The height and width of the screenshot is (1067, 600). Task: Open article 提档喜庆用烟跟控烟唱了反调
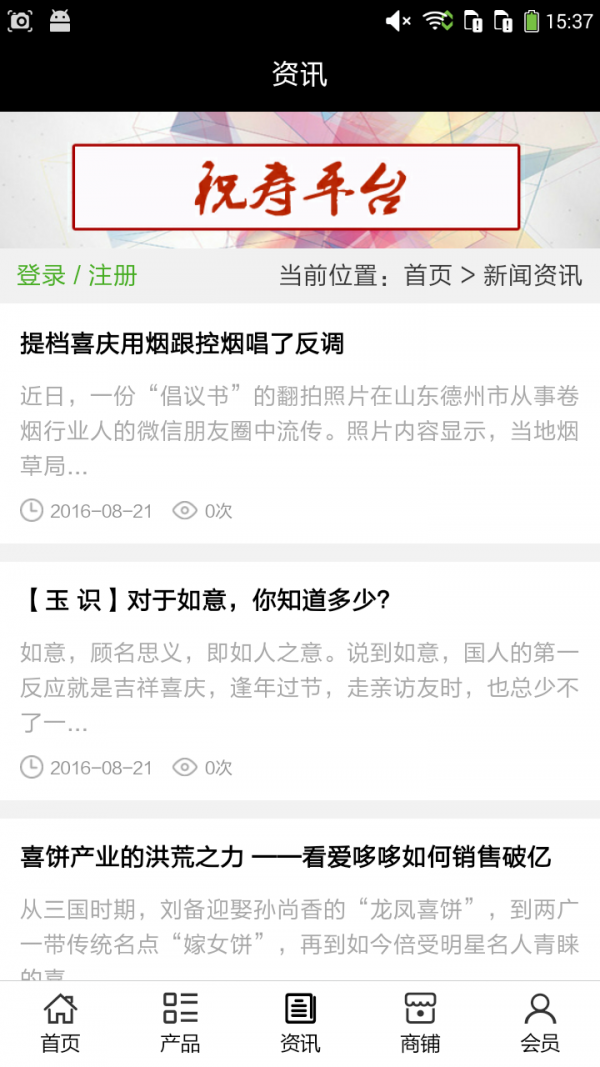click(182, 344)
